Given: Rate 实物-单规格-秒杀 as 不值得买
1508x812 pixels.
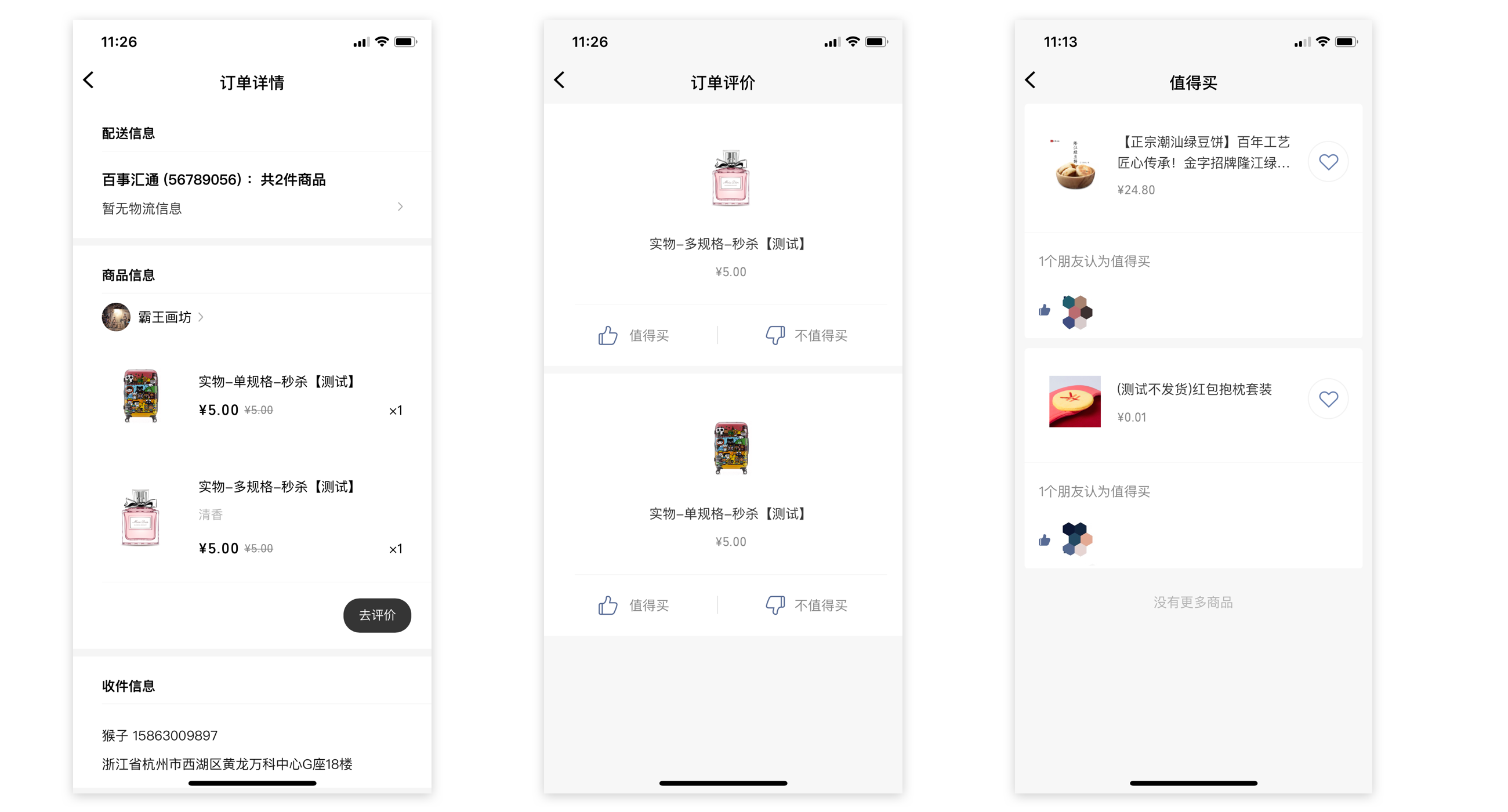Looking at the screenshot, I should click(x=807, y=605).
